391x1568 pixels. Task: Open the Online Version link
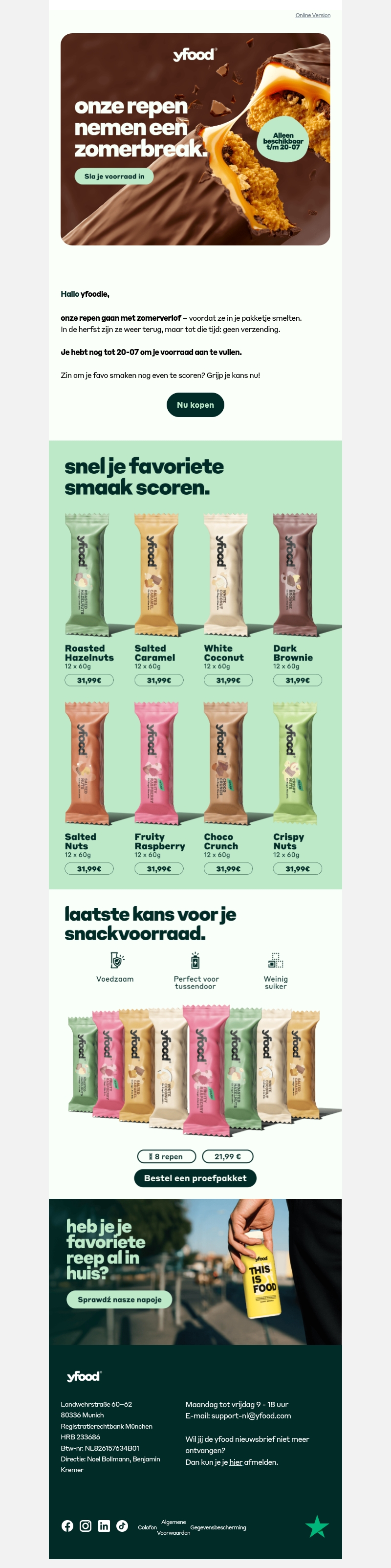(x=313, y=15)
